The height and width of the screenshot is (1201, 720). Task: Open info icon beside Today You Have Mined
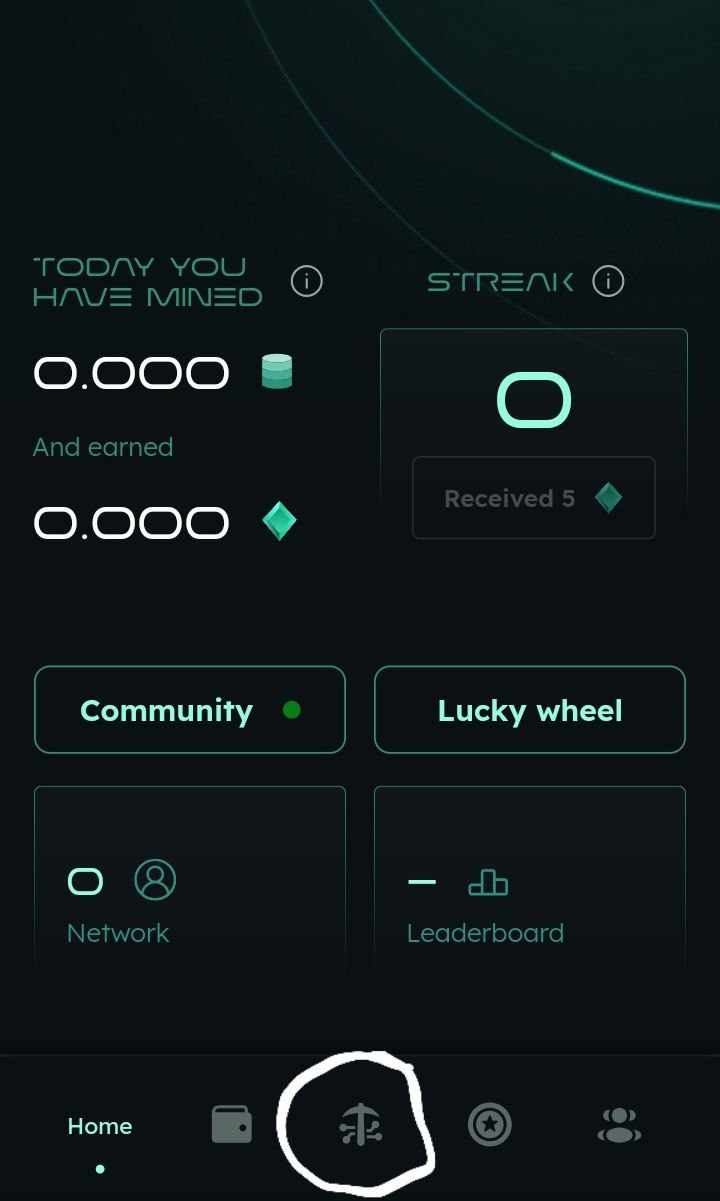pyautogui.click(x=307, y=282)
